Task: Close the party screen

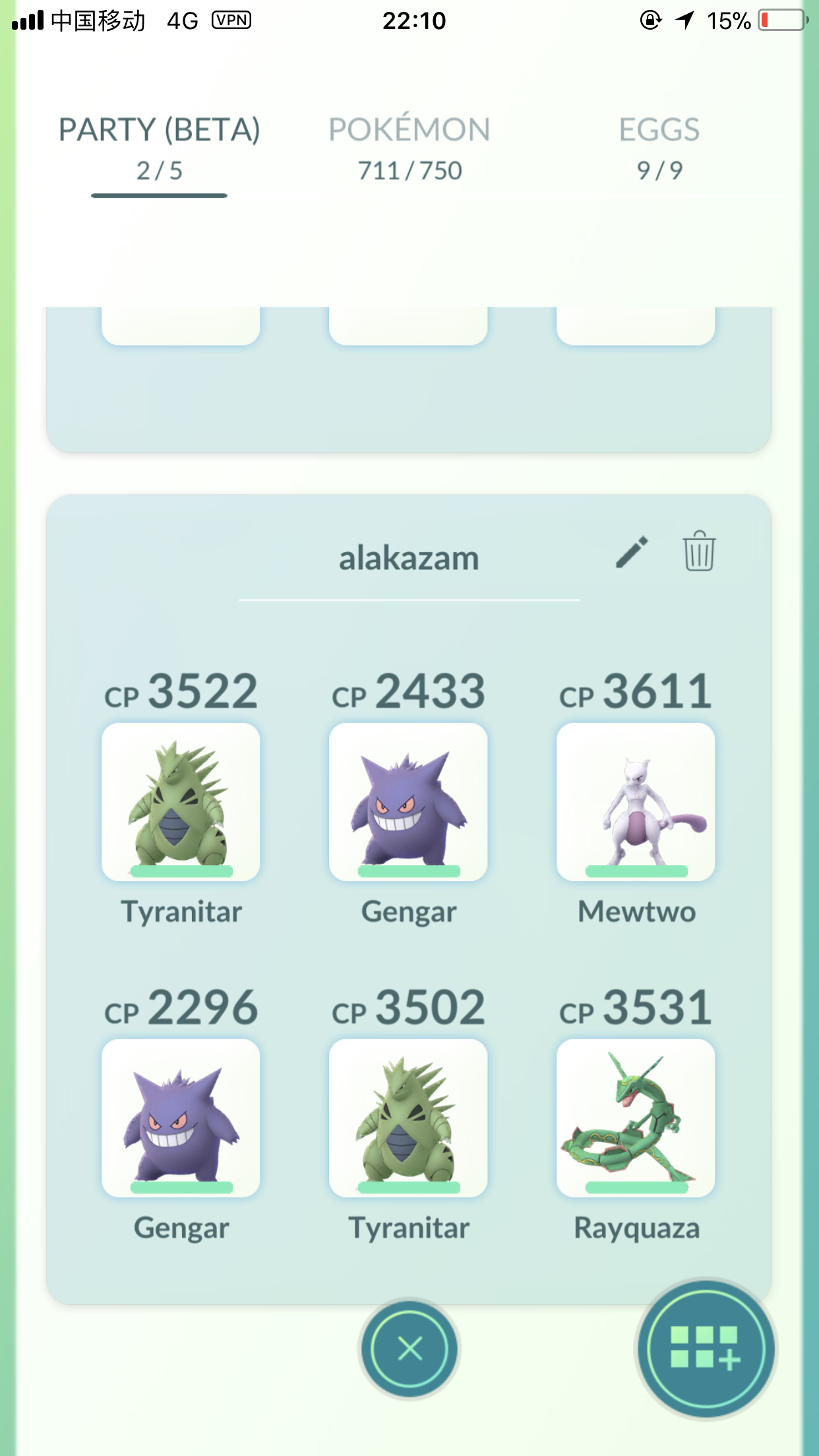Action: pyautogui.click(x=409, y=1349)
